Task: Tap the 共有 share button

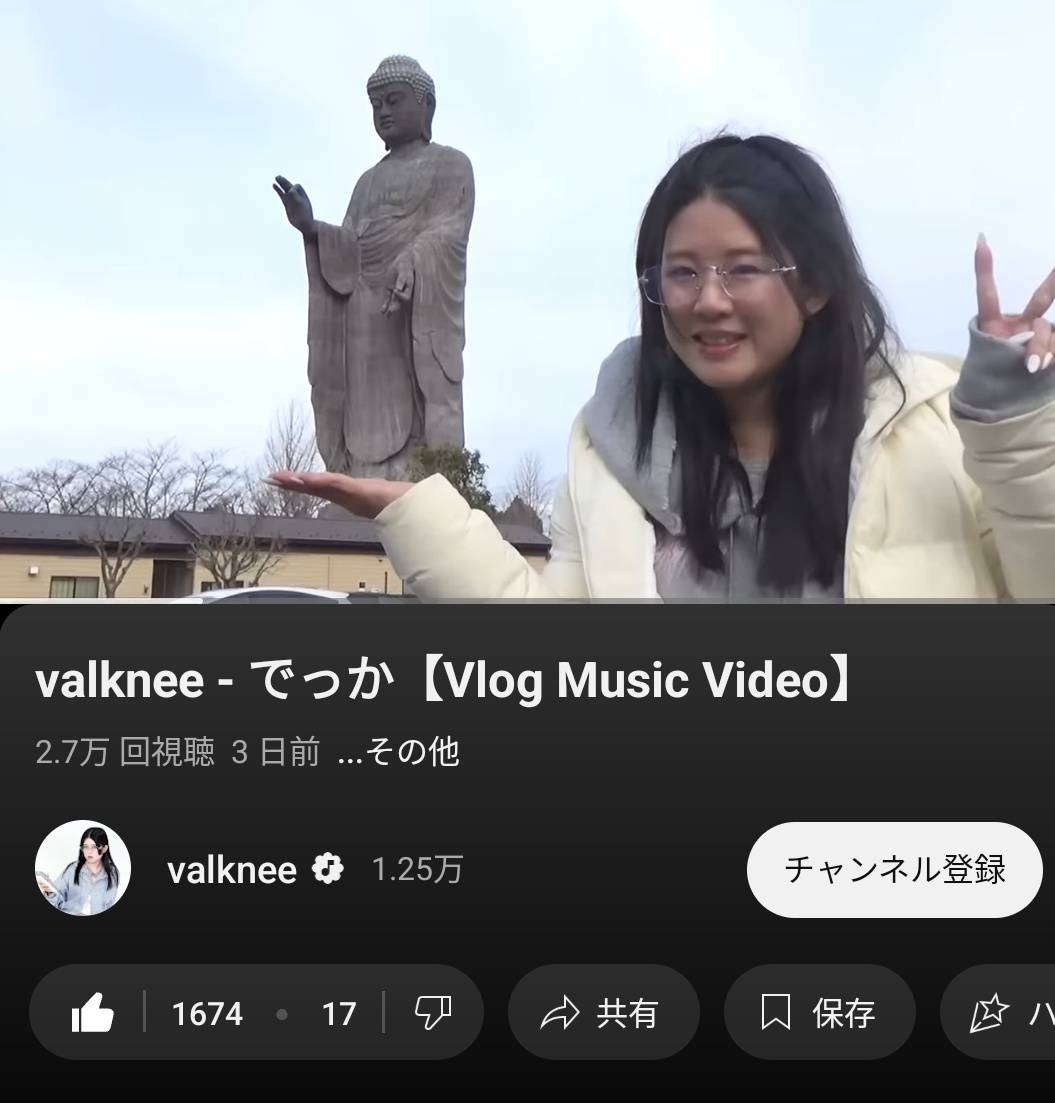Action: pos(602,1013)
